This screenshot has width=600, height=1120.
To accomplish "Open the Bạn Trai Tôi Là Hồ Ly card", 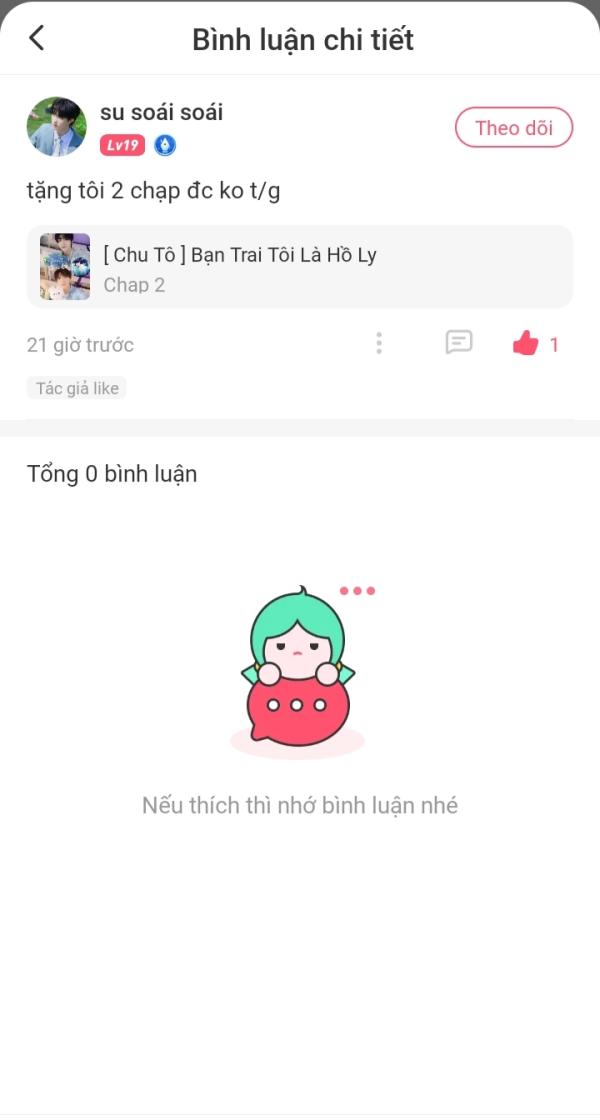I will (300, 266).
